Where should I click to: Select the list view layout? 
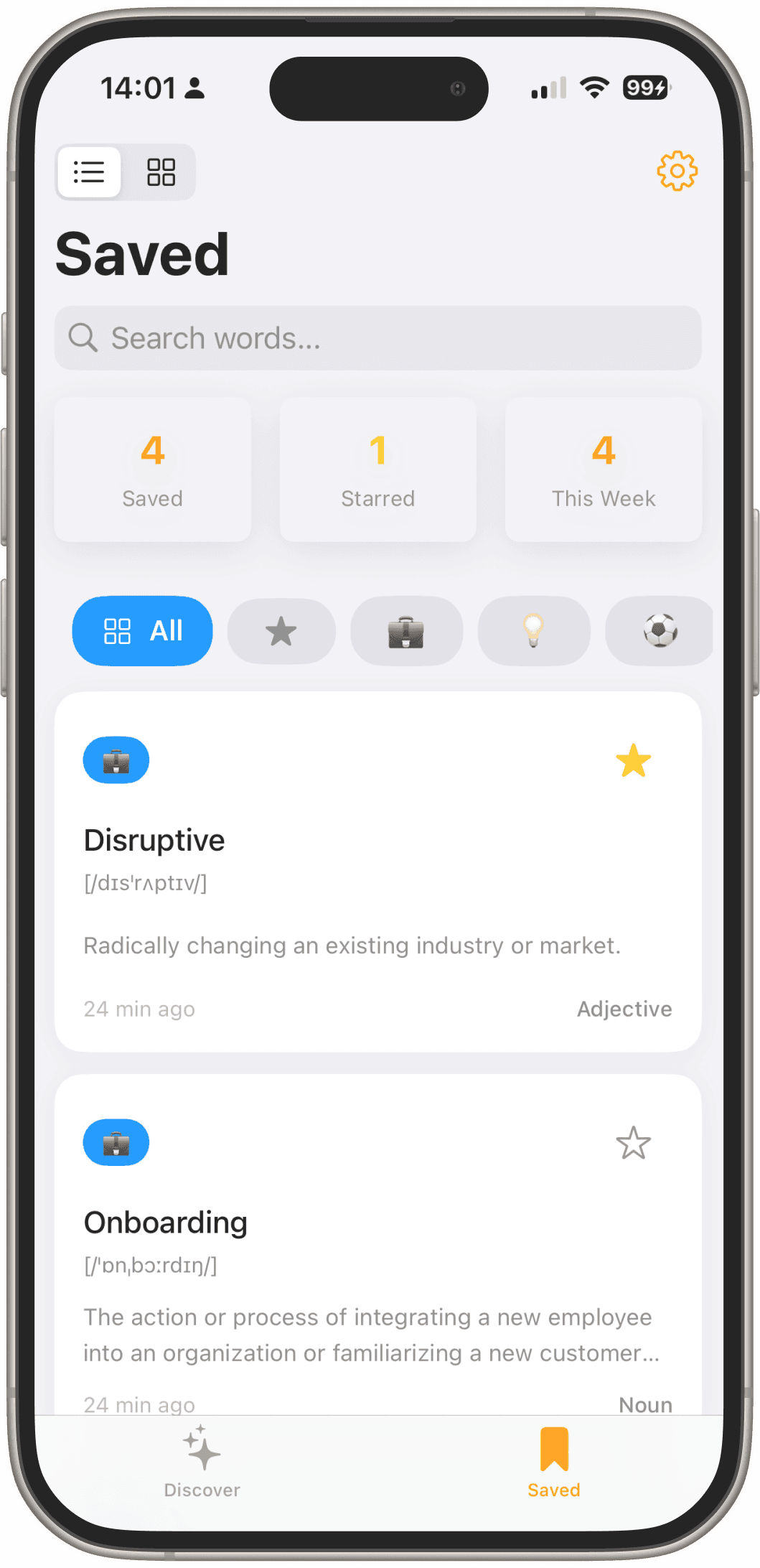click(x=90, y=172)
